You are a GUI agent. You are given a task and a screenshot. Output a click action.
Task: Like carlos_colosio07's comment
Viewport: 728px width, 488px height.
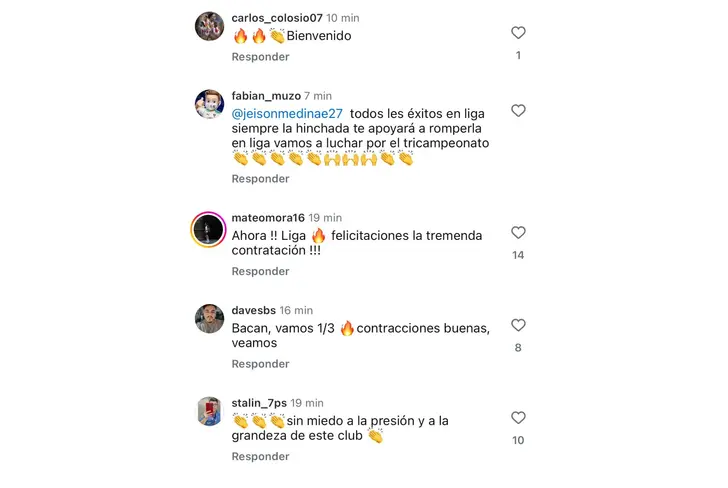[x=518, y=33]
